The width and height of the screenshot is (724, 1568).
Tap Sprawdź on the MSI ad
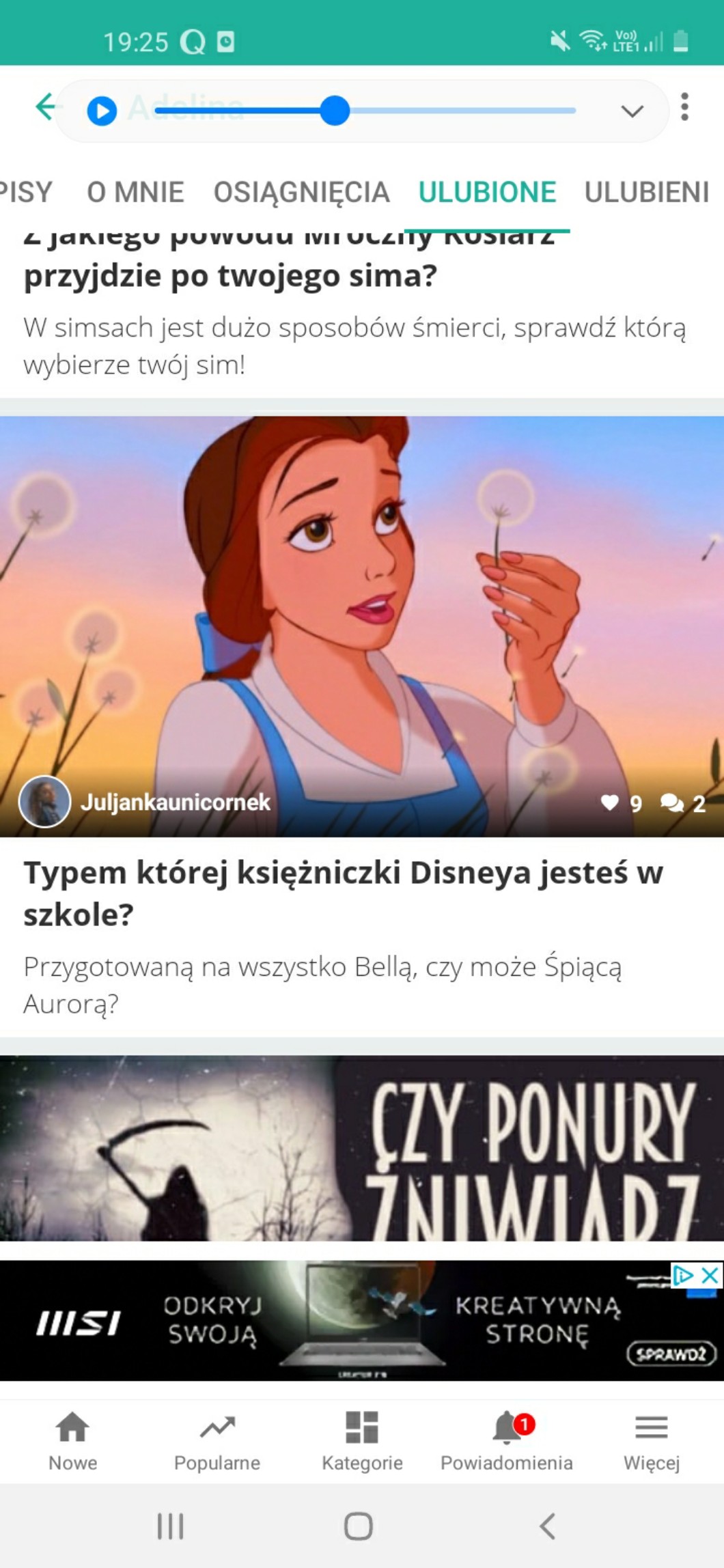[671, 1354]
